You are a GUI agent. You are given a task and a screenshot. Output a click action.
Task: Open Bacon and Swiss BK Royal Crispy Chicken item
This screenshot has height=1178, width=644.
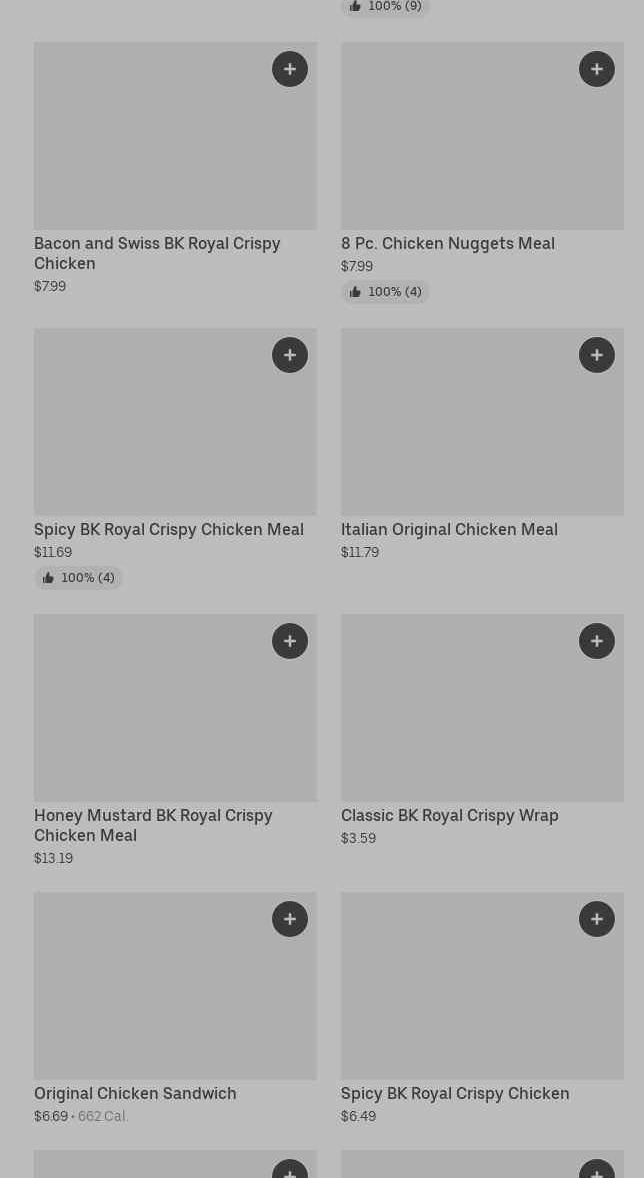pyautogui.click(x=157, y=253)
